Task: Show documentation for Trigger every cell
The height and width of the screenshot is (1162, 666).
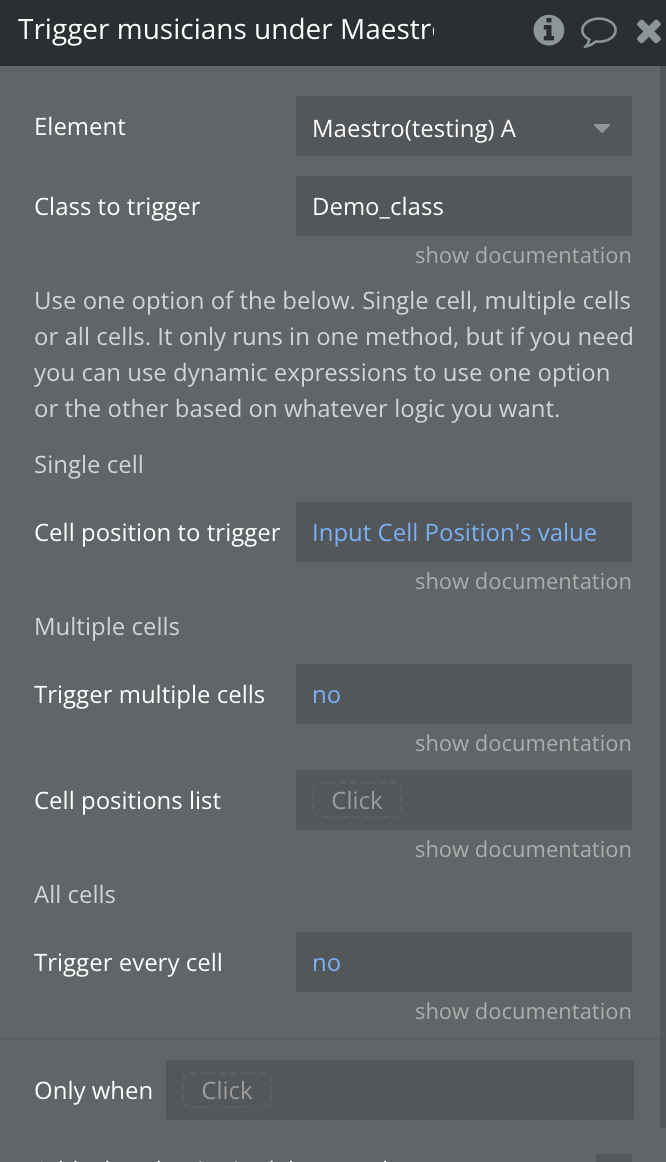Action: (523, 1011)
